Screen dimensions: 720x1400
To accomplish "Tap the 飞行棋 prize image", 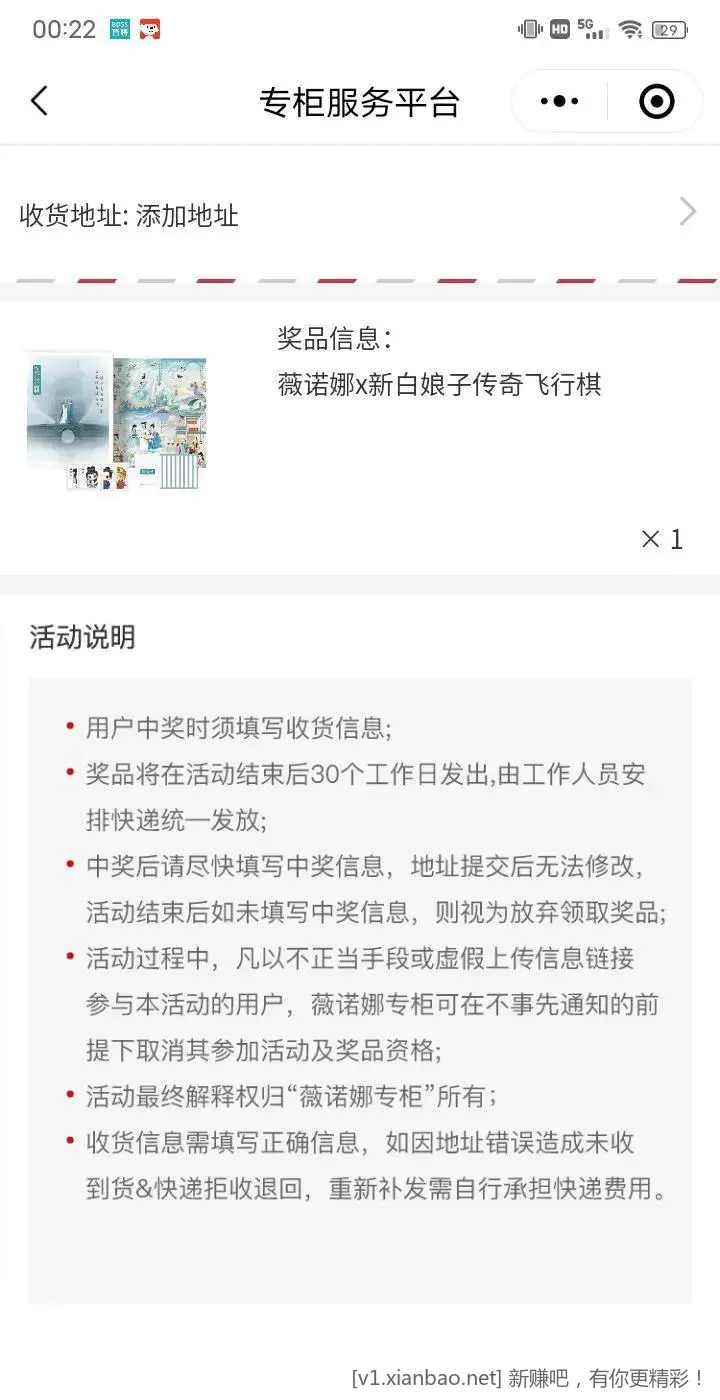I will [117, 420].
